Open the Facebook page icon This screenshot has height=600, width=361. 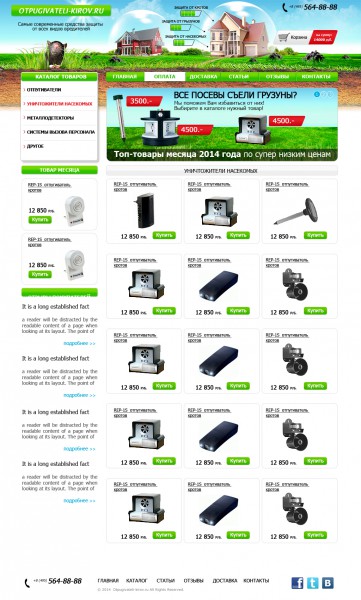pos(297,583)
